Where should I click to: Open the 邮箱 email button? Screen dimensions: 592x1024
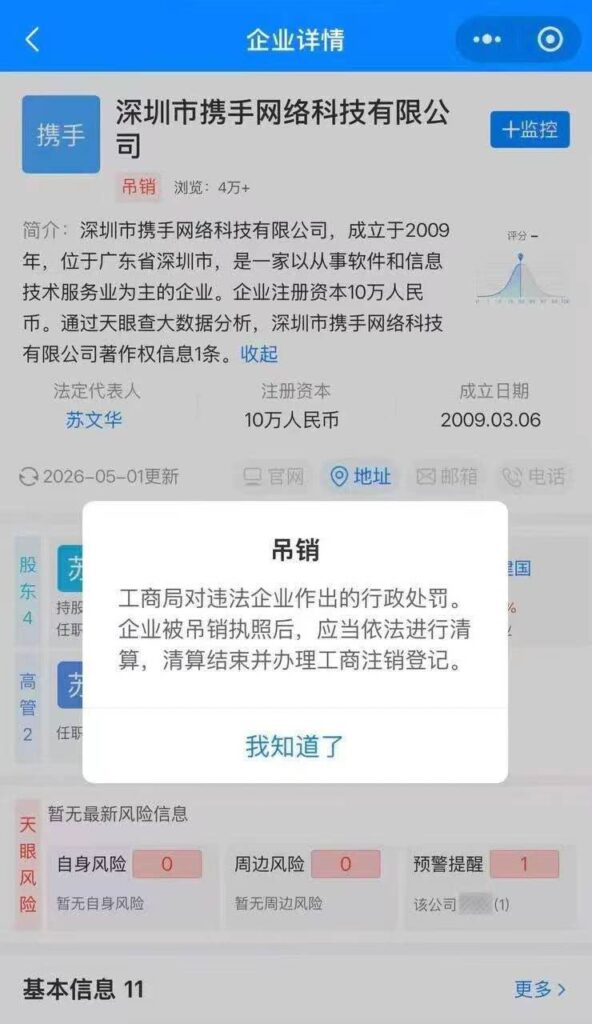(447, 477)
